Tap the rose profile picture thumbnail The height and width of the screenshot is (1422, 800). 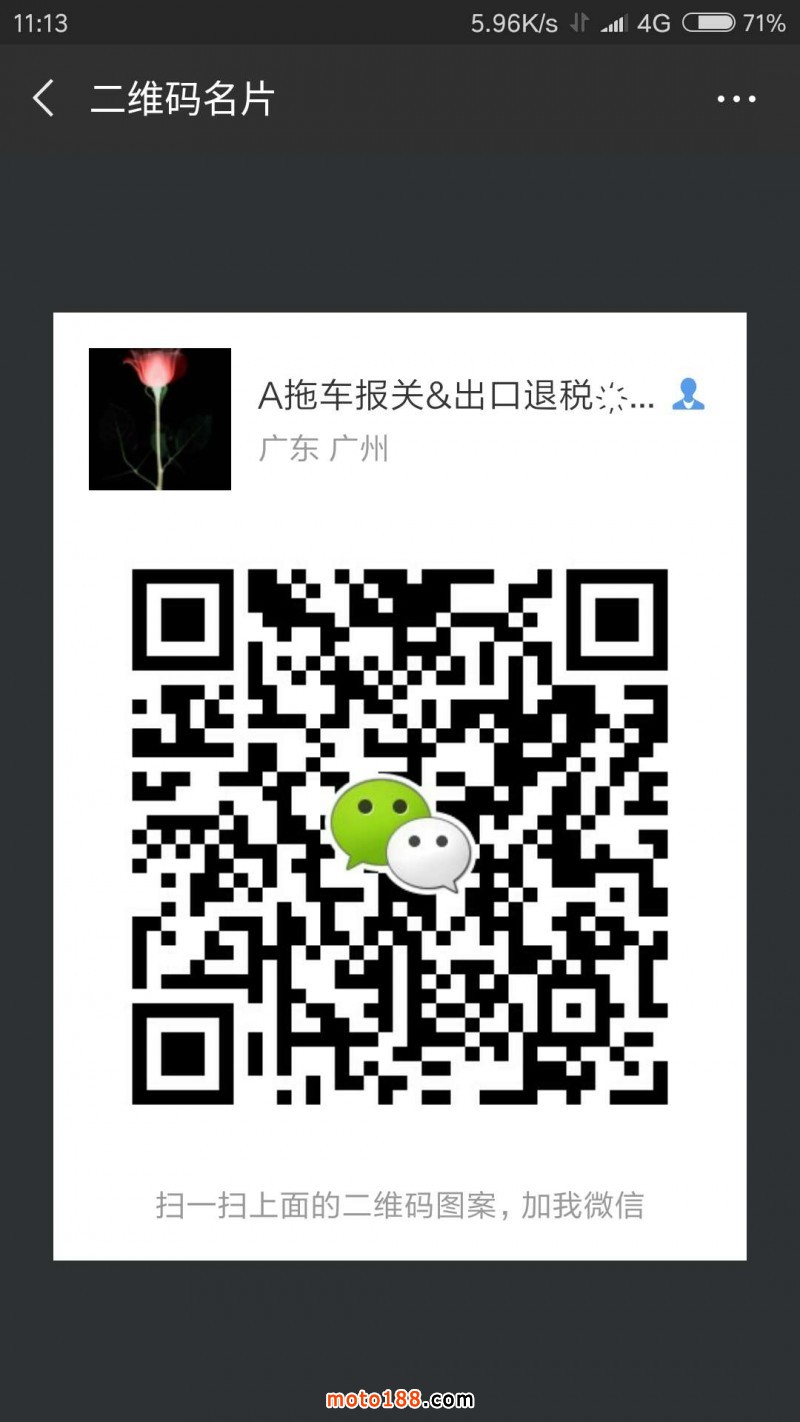(159, 419)
